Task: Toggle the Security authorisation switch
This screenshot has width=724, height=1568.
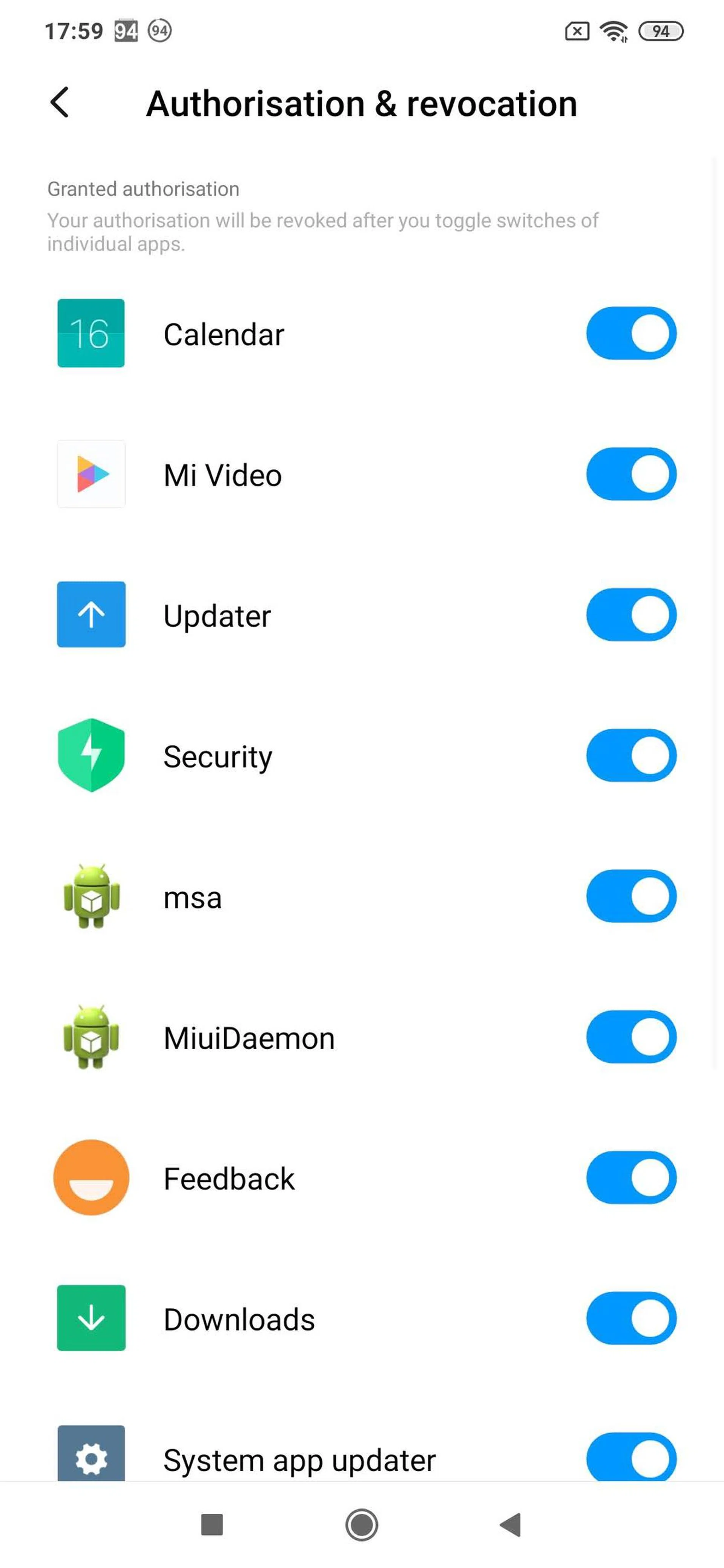Action: [631, 755]
